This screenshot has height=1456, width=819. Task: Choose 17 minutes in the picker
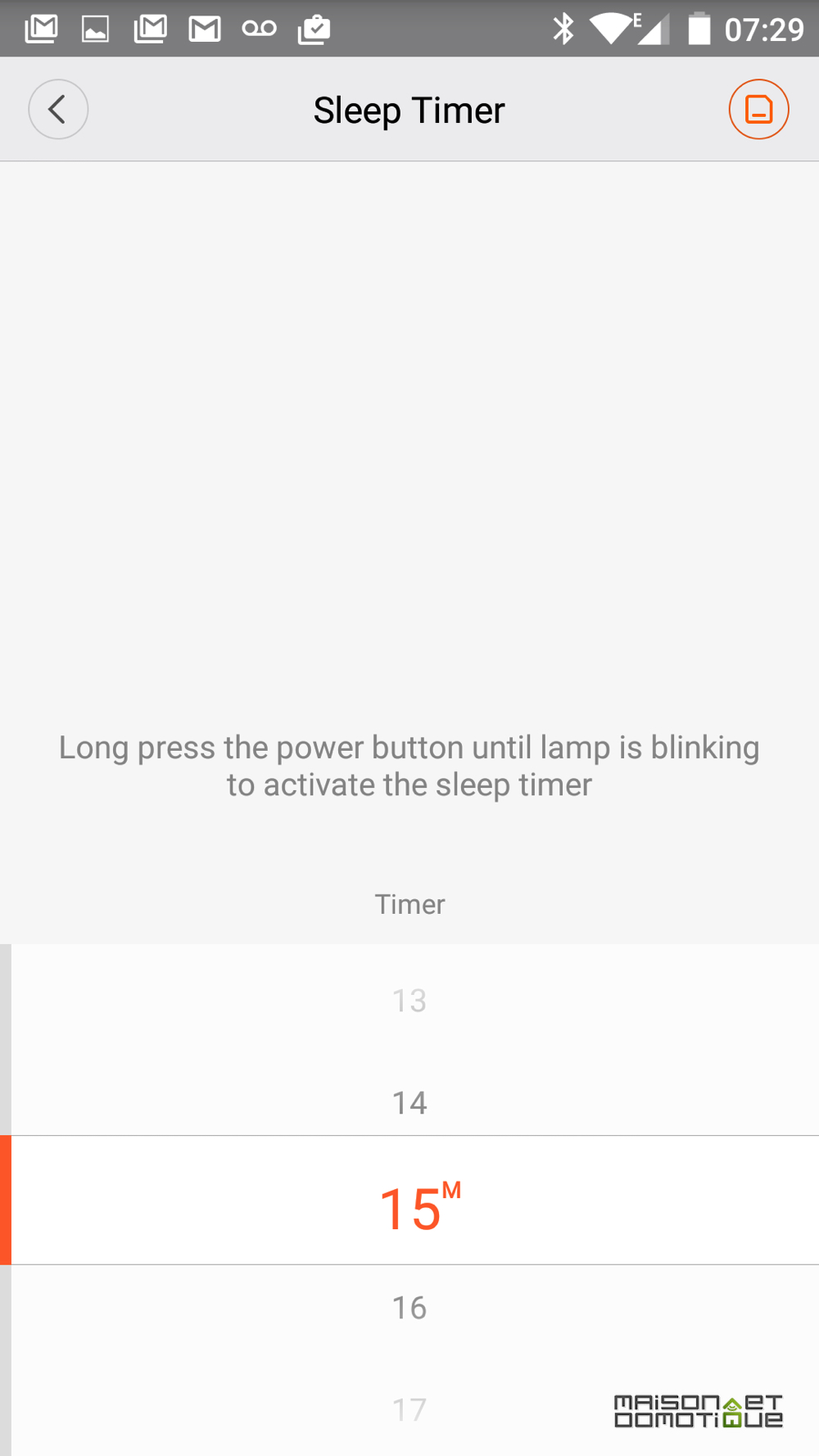(x=409, y=1410)
